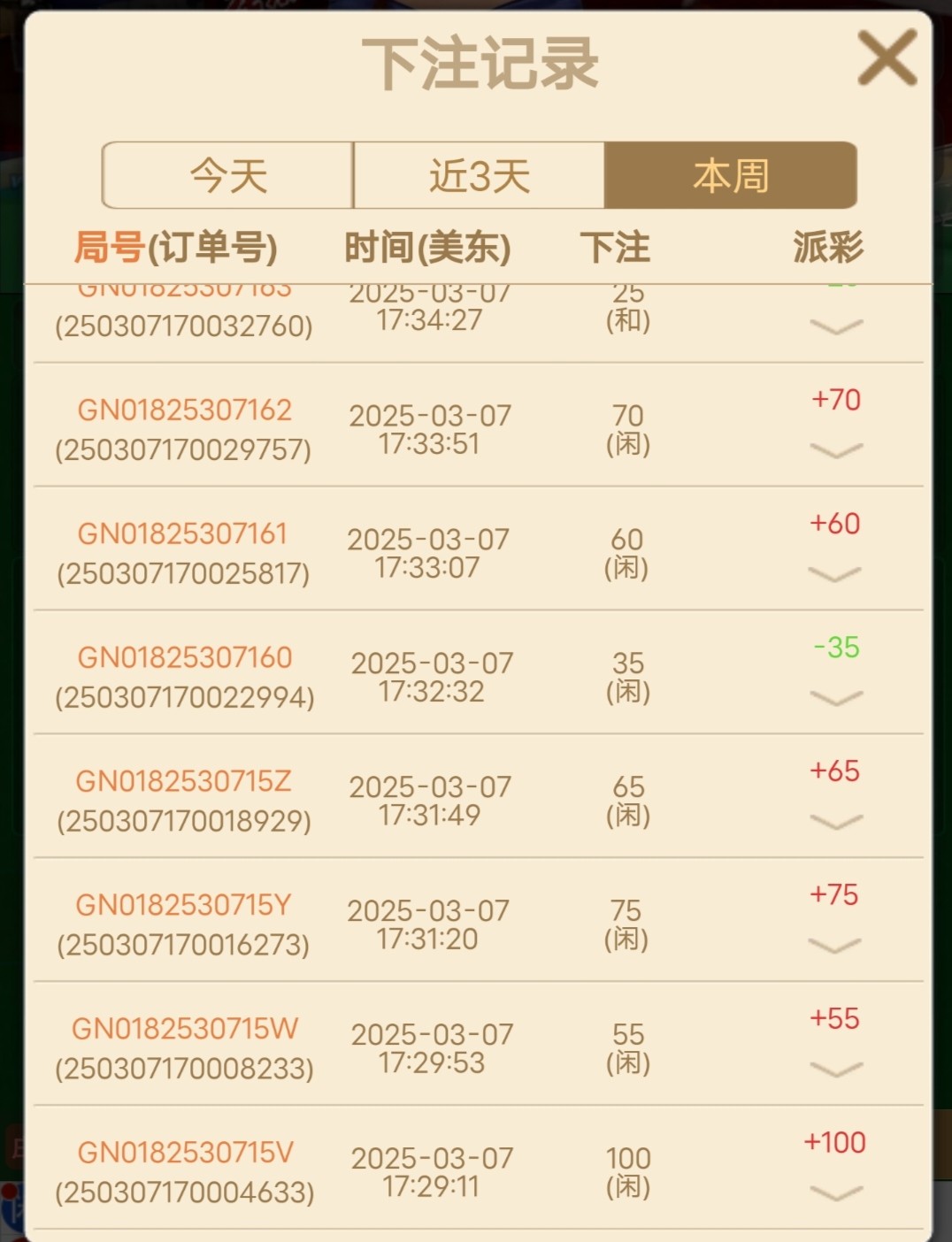This screenshot has width=952, height=1242.
Task: Switch to the 今天 tab
Action: pos(228,175)
